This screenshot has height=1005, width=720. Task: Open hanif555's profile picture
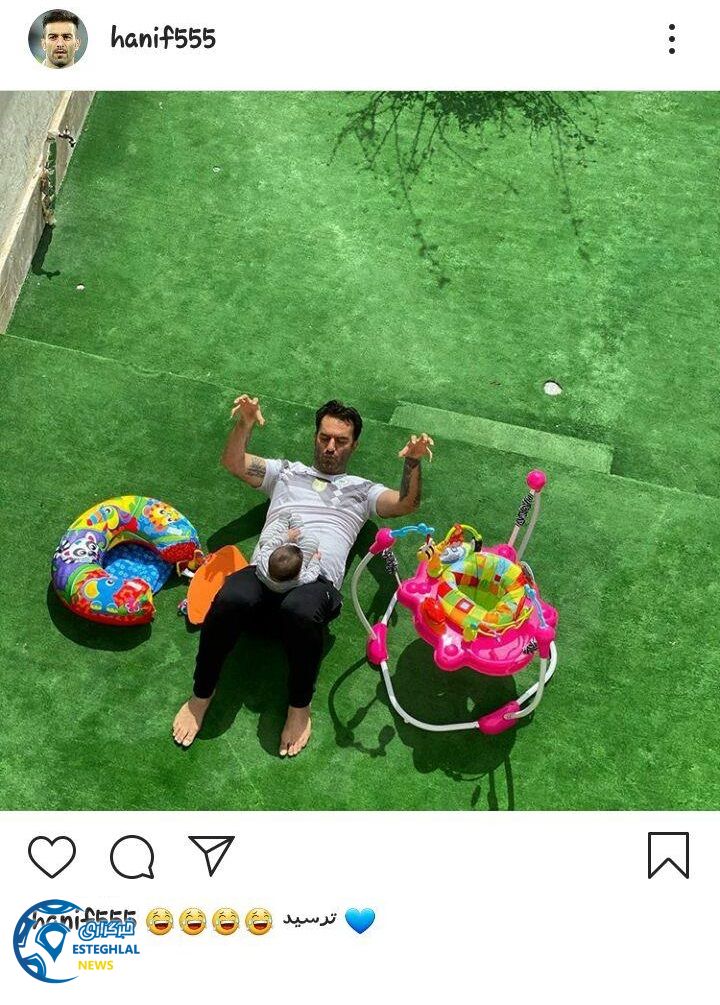tap(58, 39)
